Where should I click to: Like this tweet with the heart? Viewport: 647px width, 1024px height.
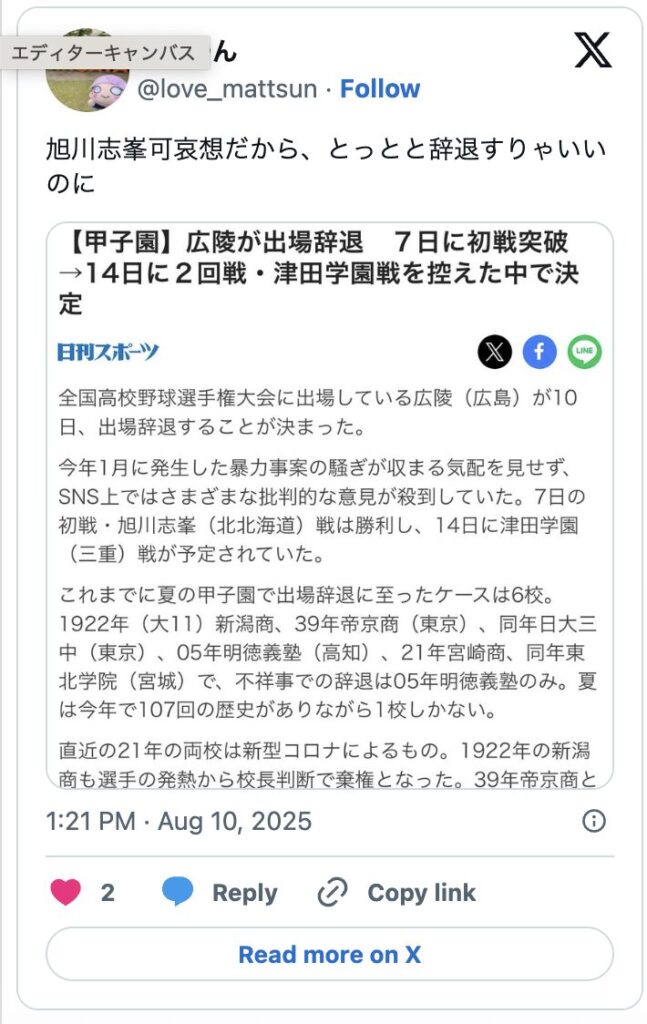pos(66,892)
